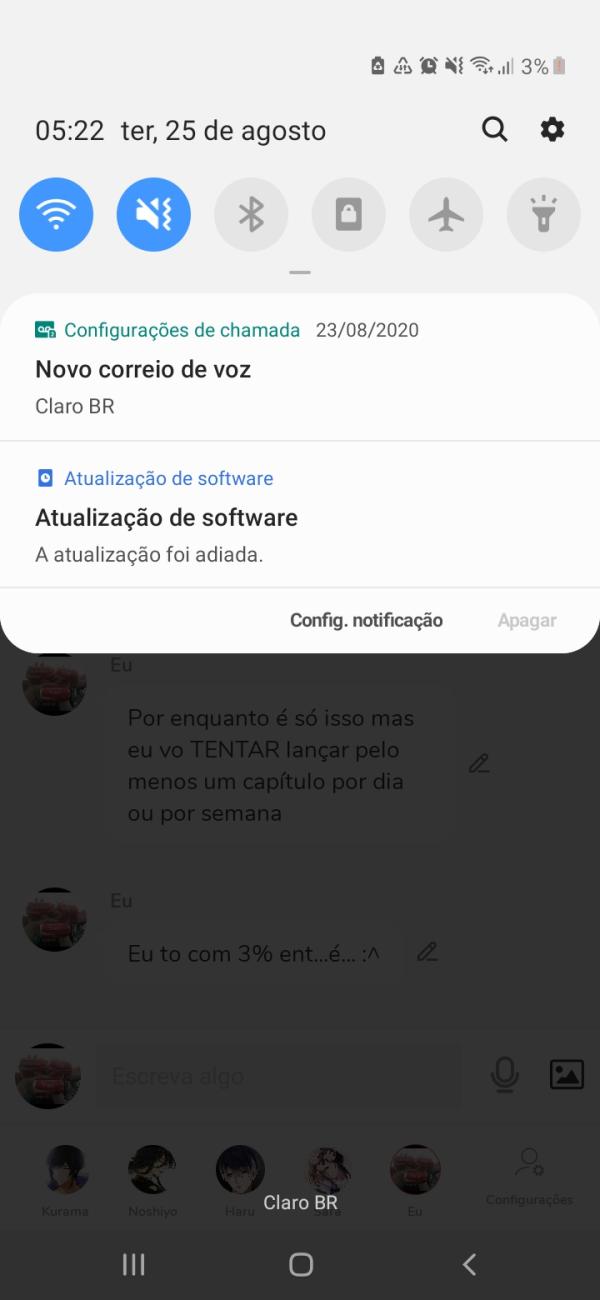Open search in the notification panel
The width and height of the screenshot is (600, 1300).
pyautogui.click(x=494, y=129)
